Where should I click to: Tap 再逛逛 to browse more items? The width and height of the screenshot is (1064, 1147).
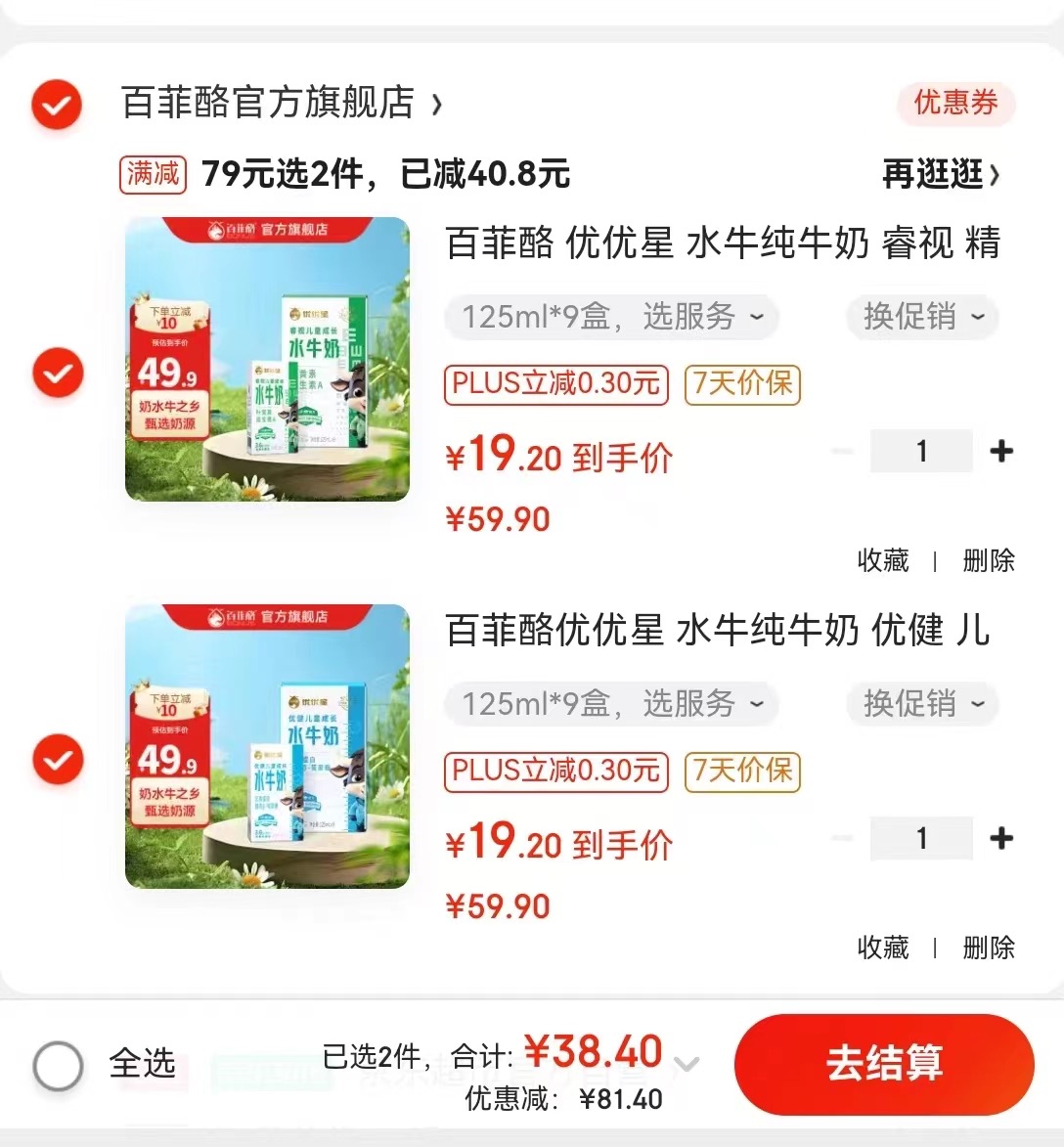(x=940, y=175)
